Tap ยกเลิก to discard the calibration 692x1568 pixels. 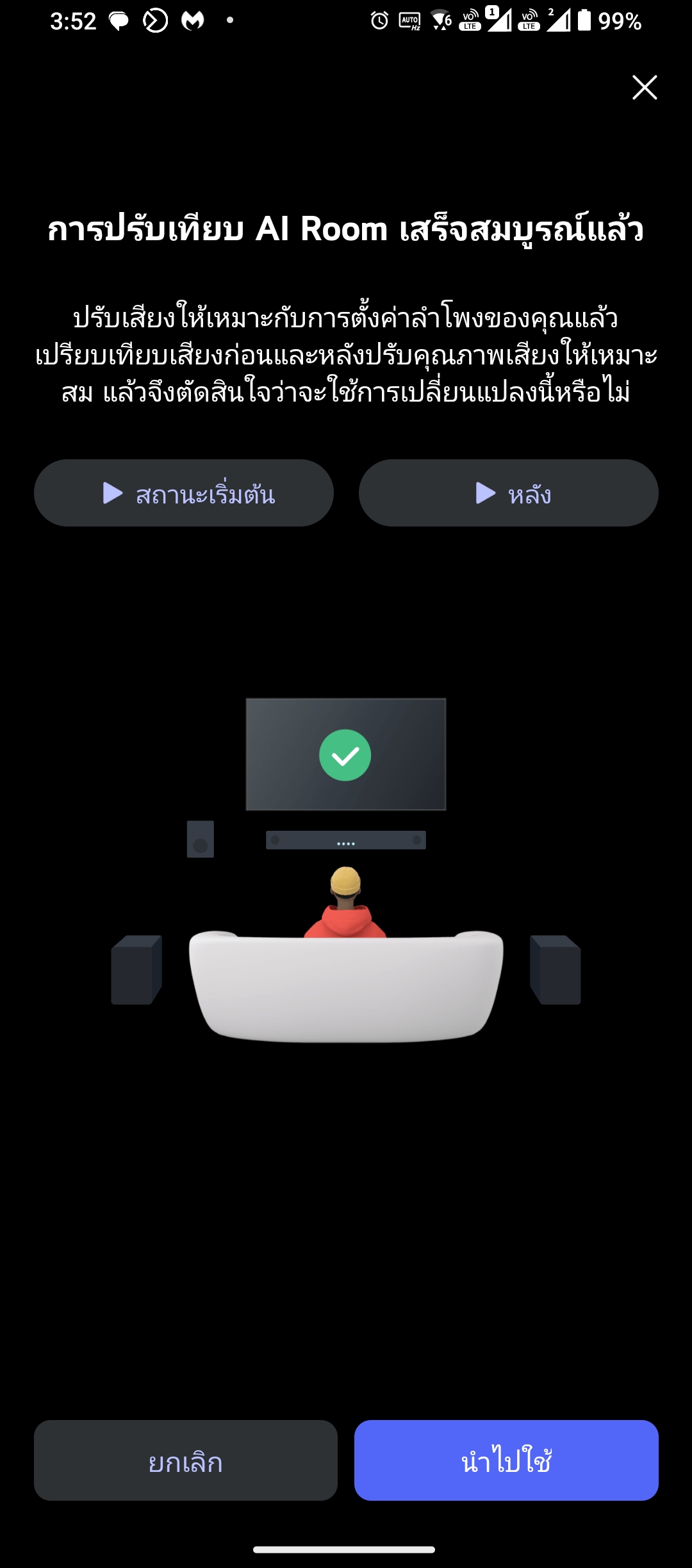[186, 1460]
